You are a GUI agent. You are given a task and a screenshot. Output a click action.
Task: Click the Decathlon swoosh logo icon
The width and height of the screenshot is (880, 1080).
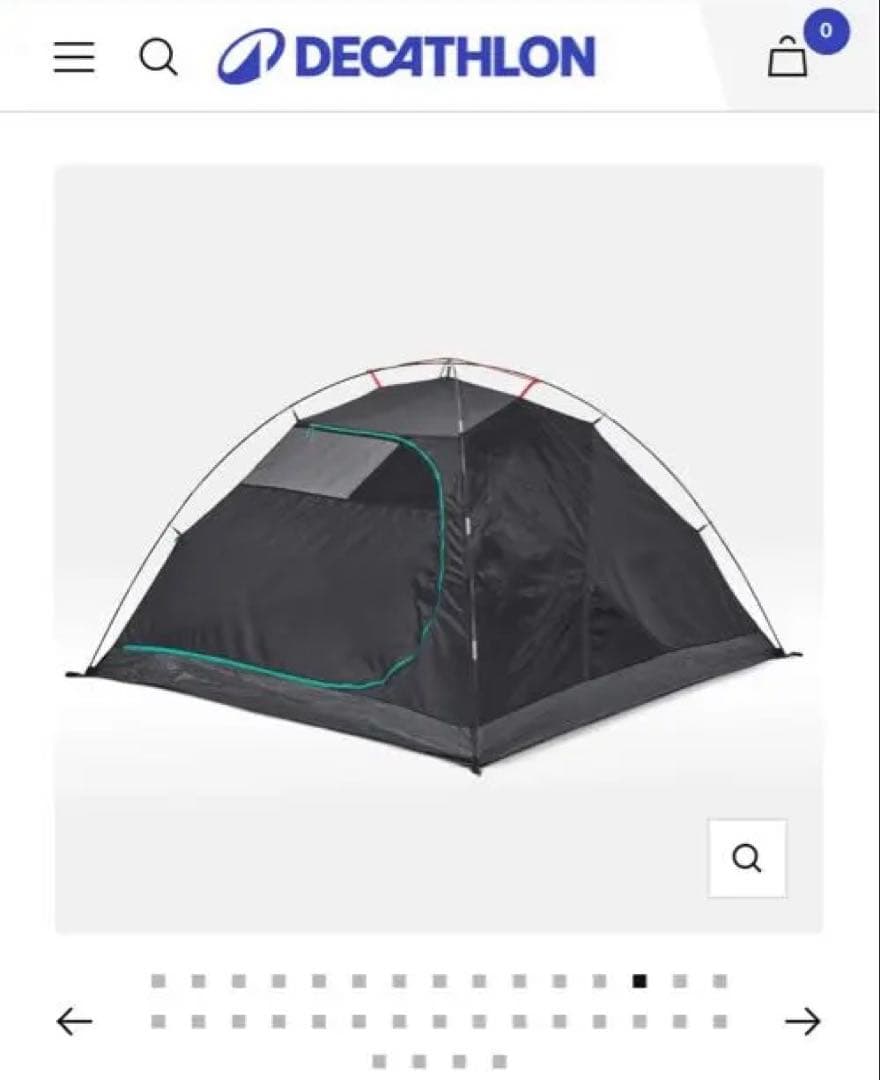click(x=249, y=58)
